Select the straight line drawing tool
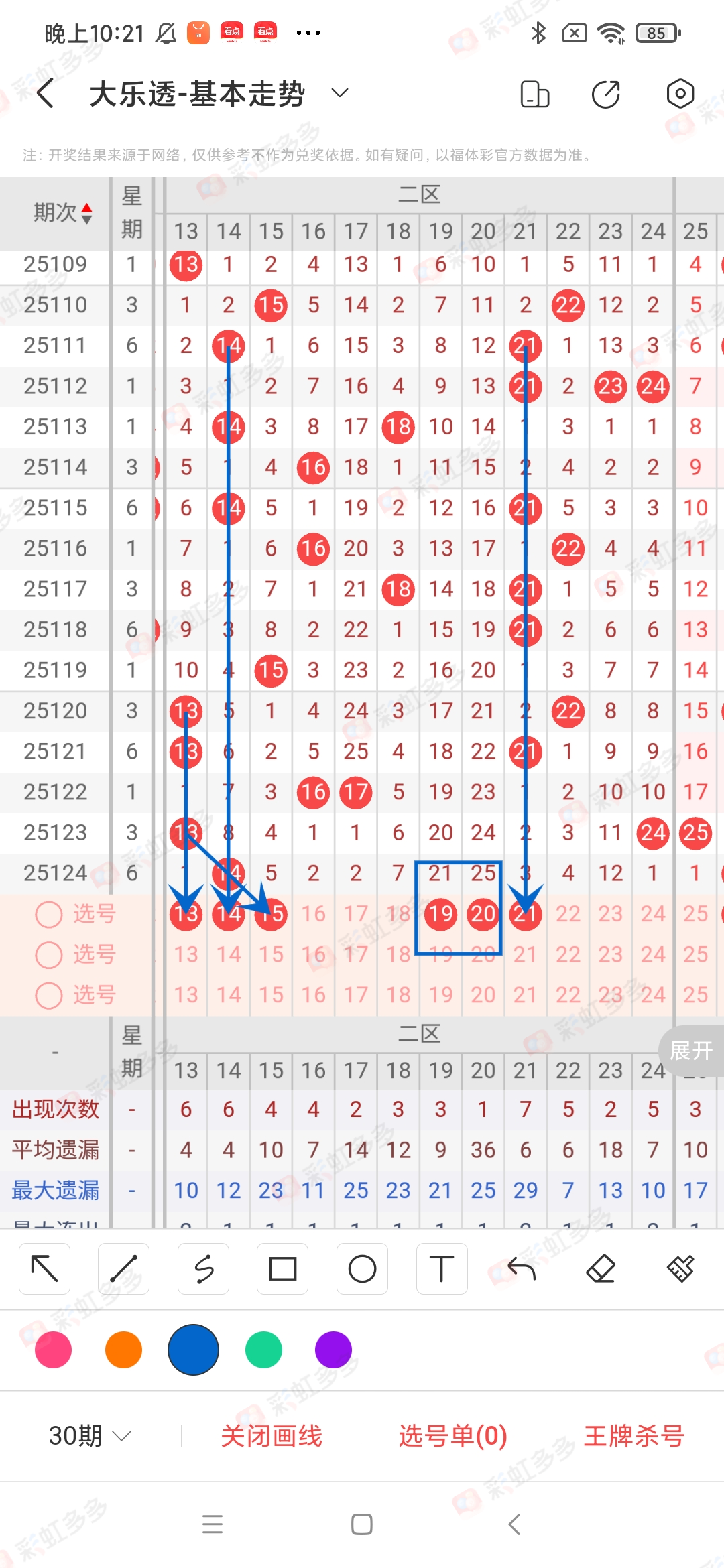 (x=123, y=1268)
